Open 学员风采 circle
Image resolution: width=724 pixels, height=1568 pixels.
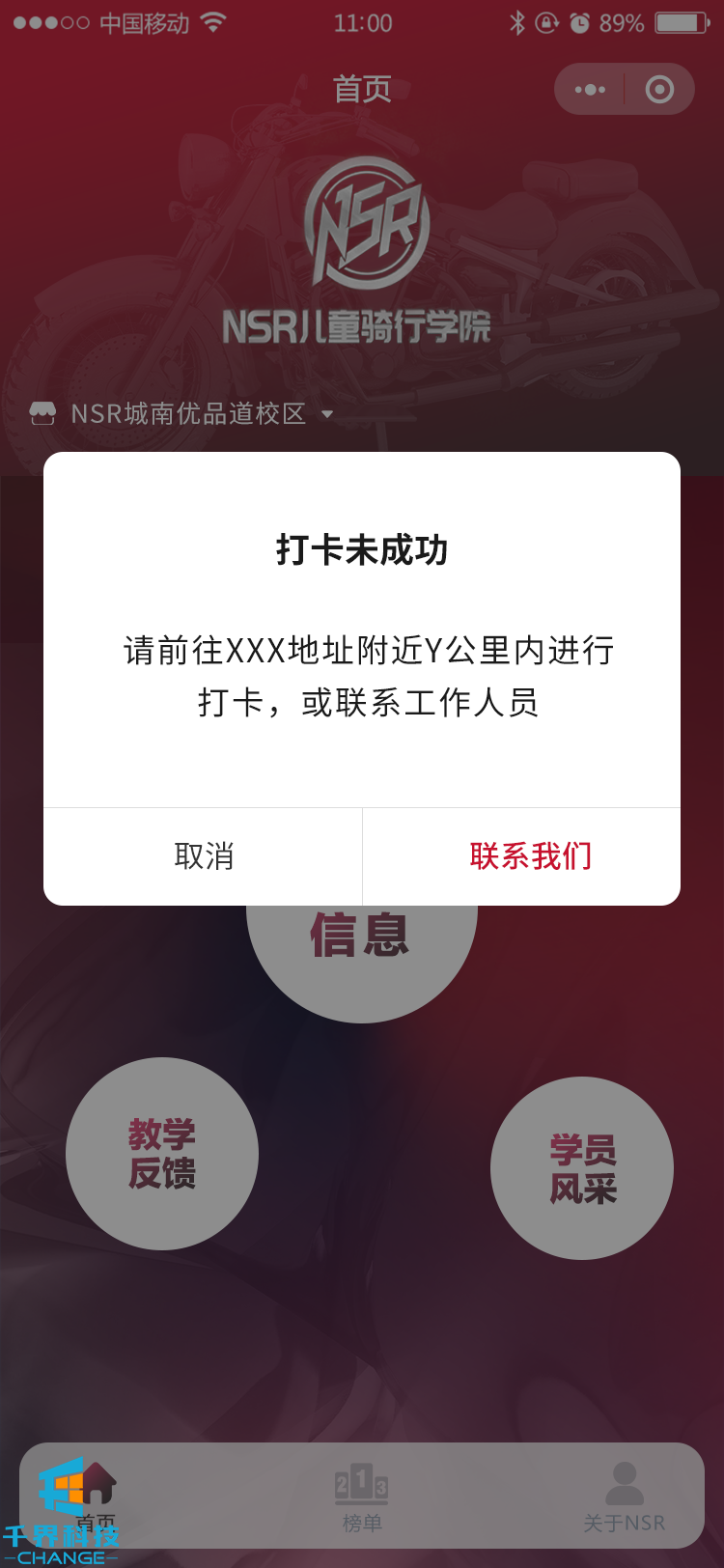pos(582,1168)
